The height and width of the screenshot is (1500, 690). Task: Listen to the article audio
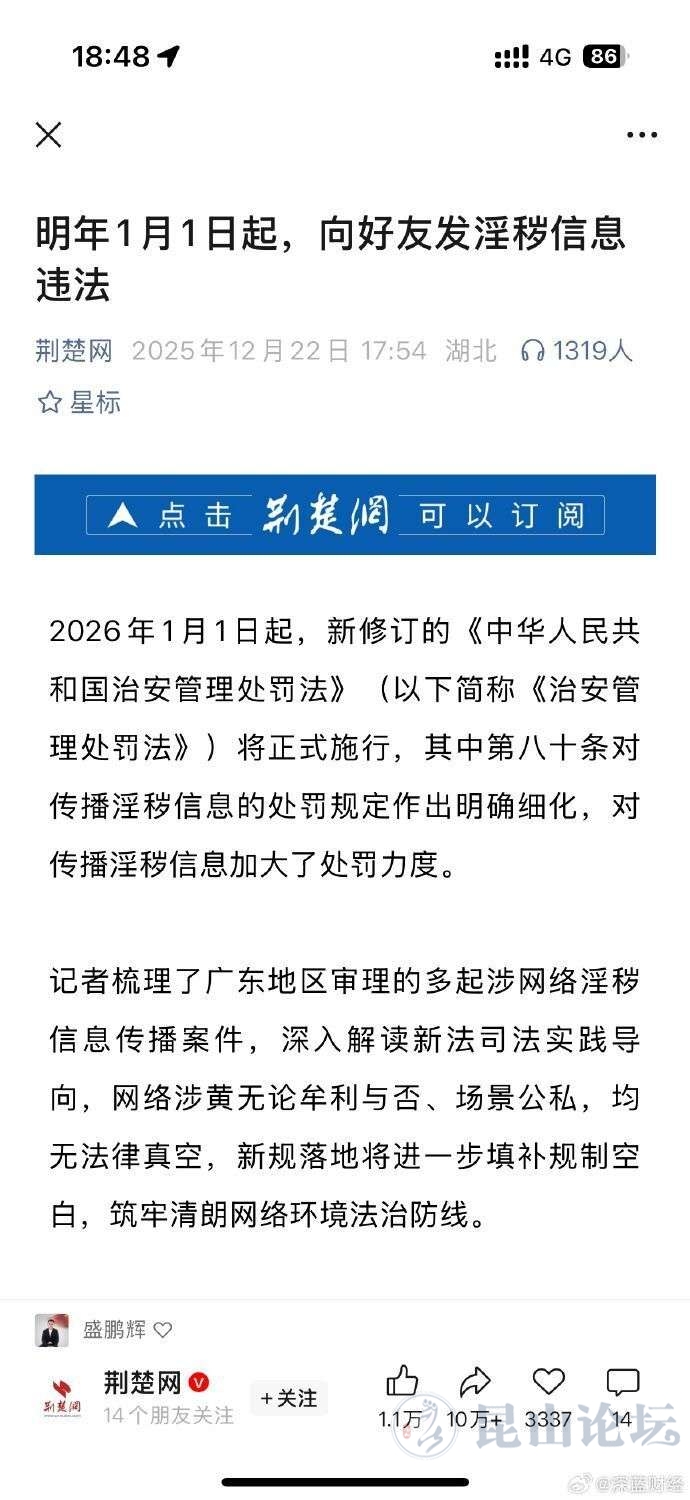(x=577, y=351)
